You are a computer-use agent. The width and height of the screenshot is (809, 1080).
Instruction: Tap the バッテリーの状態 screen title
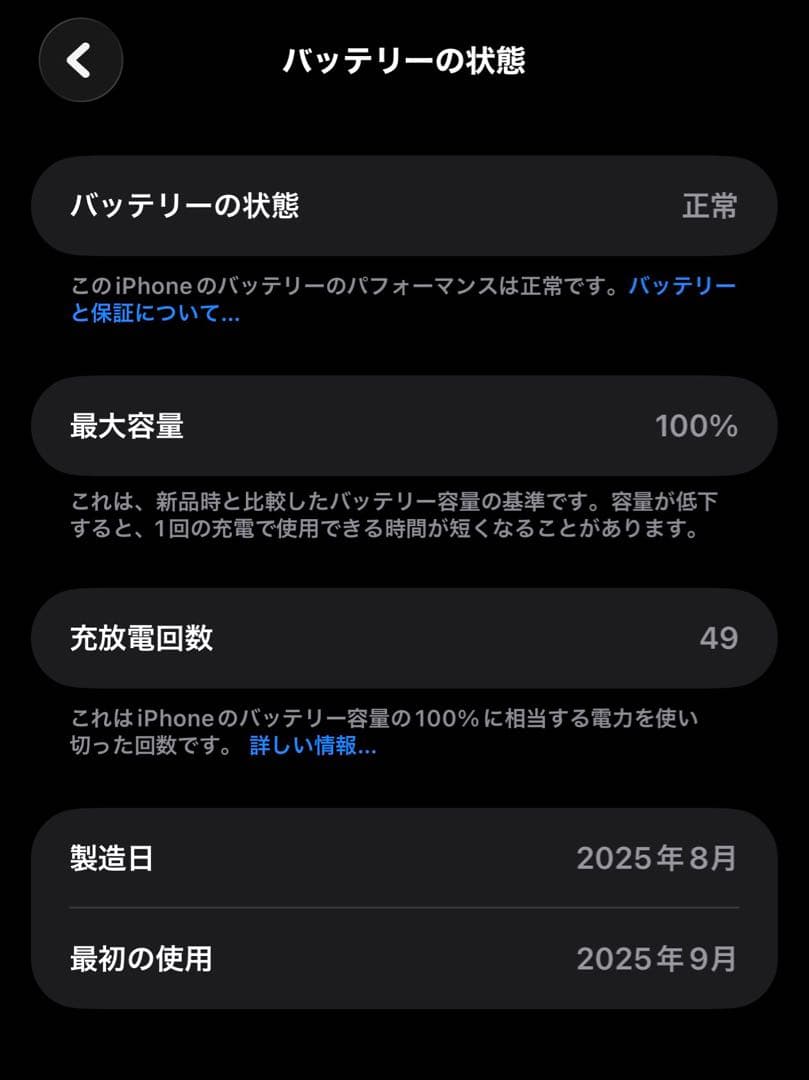[404, 60]
